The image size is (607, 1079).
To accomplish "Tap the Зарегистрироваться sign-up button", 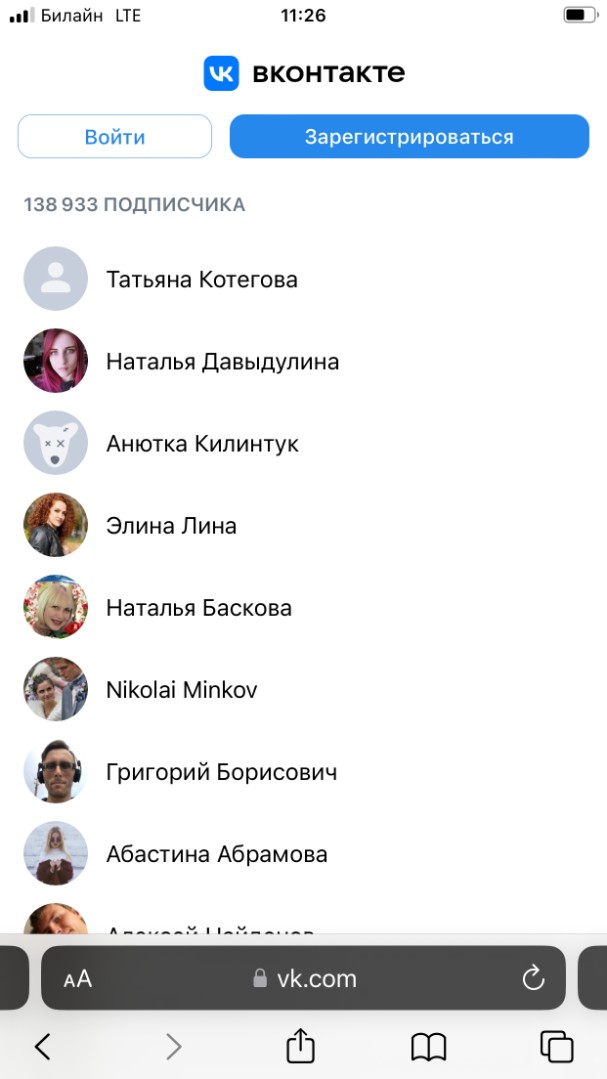I will 409,136.
